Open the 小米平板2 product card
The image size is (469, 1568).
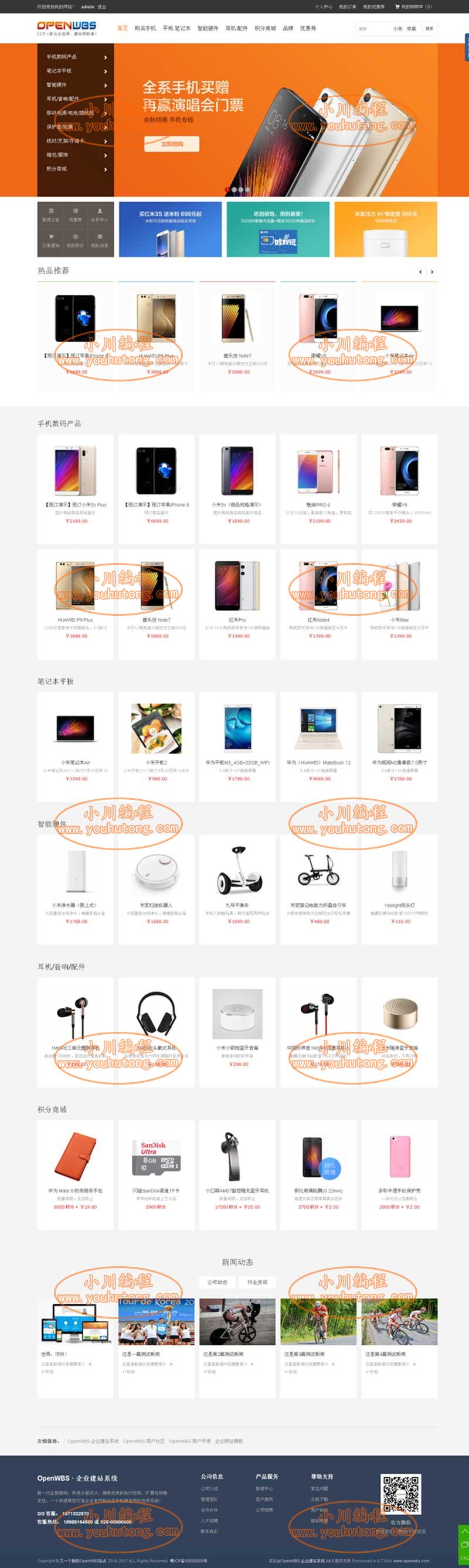tap(157, 746)
